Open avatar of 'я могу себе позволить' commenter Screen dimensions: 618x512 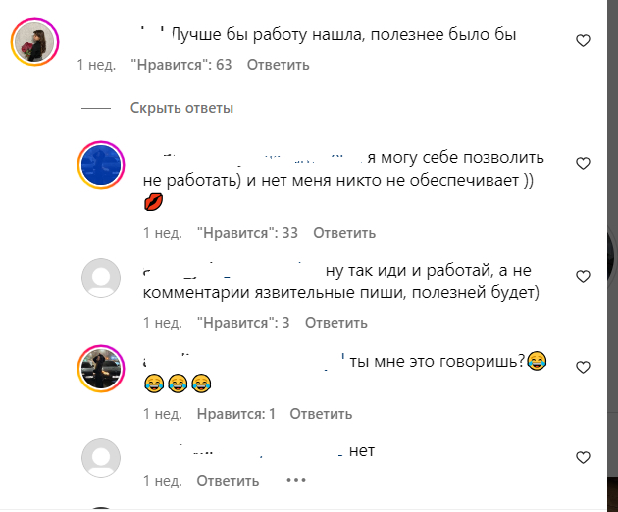click(101, 165)
